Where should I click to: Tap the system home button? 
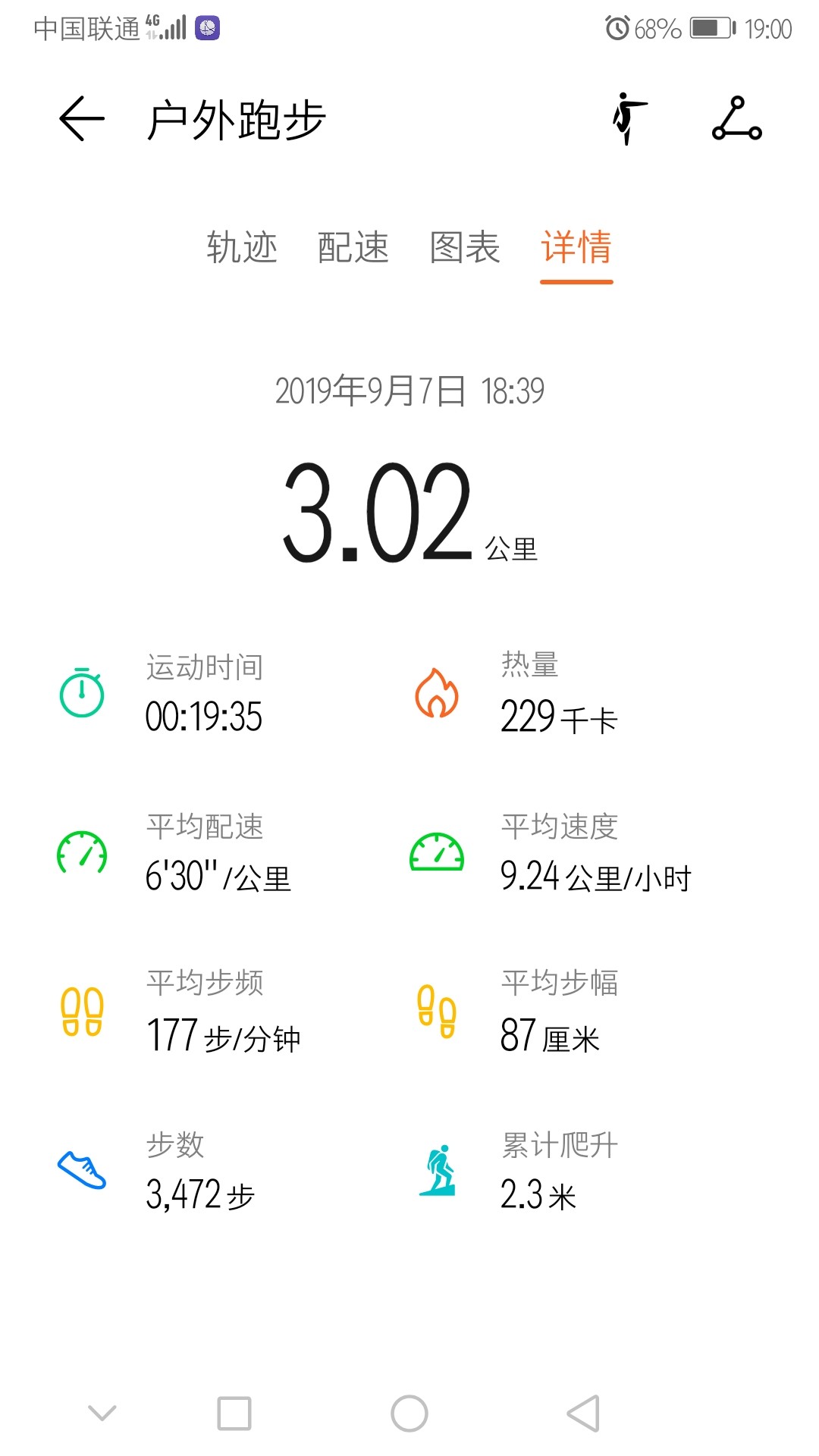click(409, 1414)
